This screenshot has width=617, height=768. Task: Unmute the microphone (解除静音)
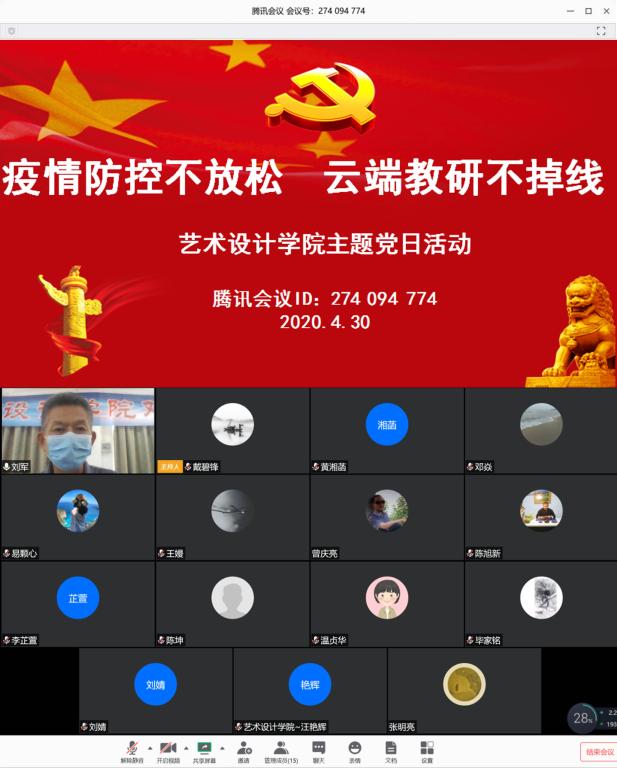(x=132, y=751)
